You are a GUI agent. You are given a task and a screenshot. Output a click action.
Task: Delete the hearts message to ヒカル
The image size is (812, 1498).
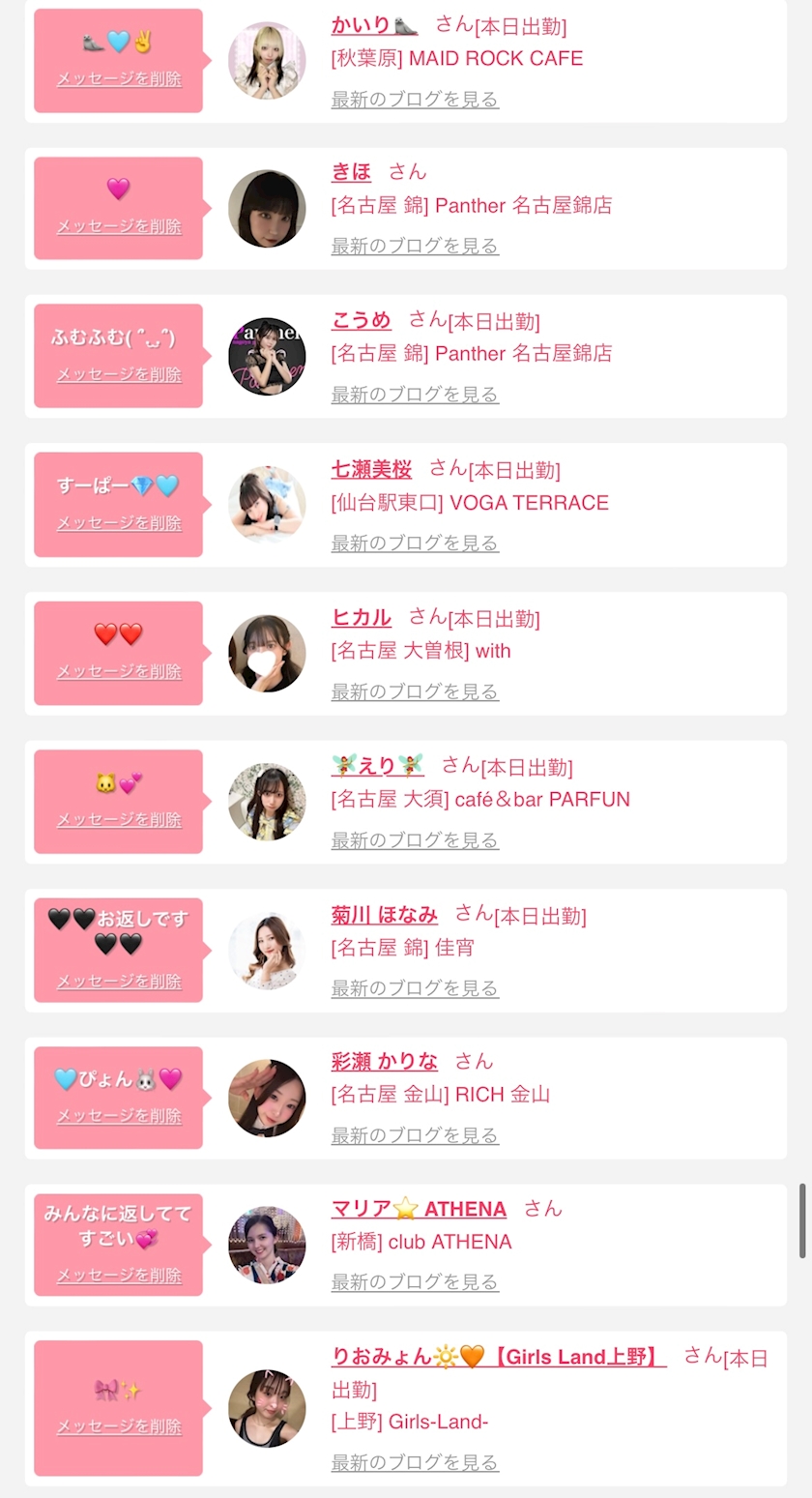[x=119, y=671]
